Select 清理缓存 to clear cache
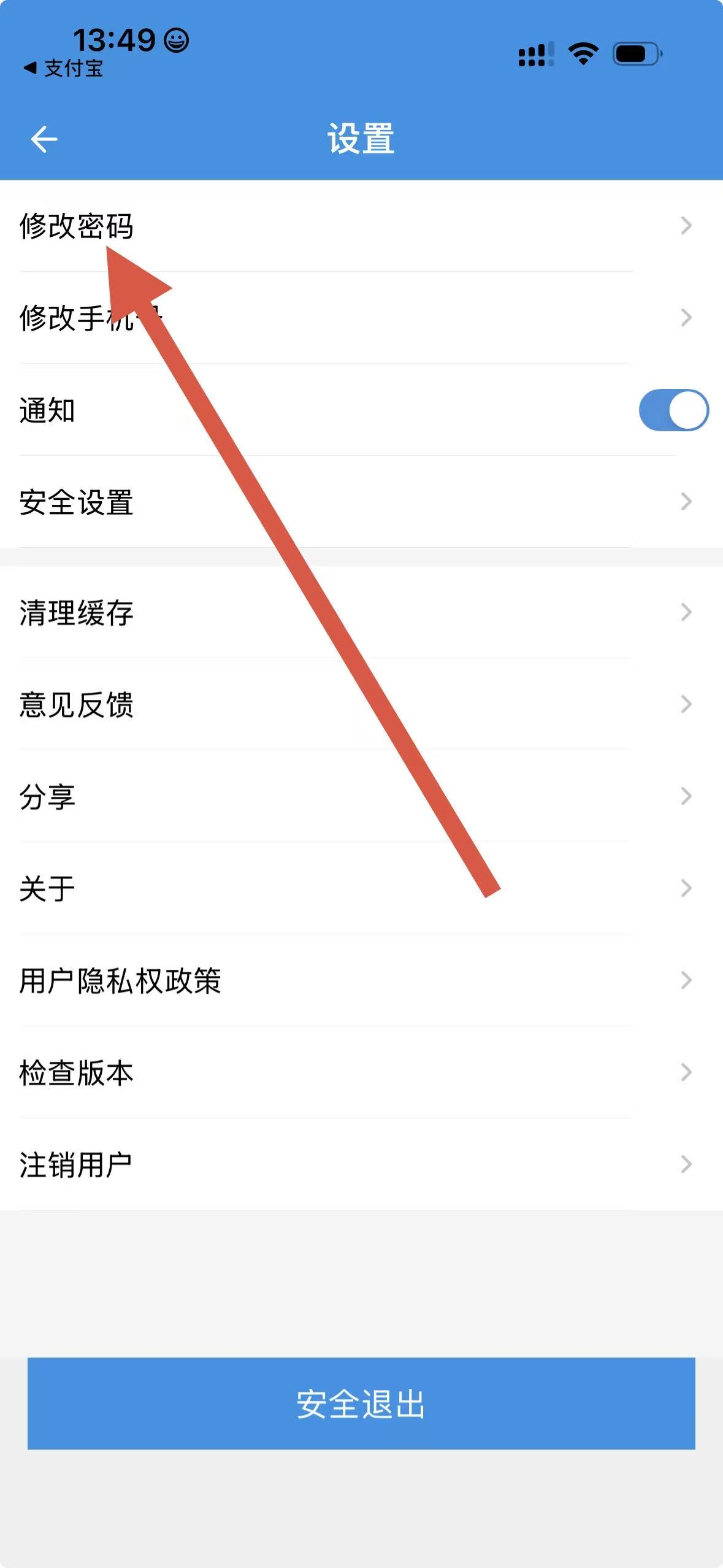The width and height of the screenshot is (723, 1568). (356, 612)
